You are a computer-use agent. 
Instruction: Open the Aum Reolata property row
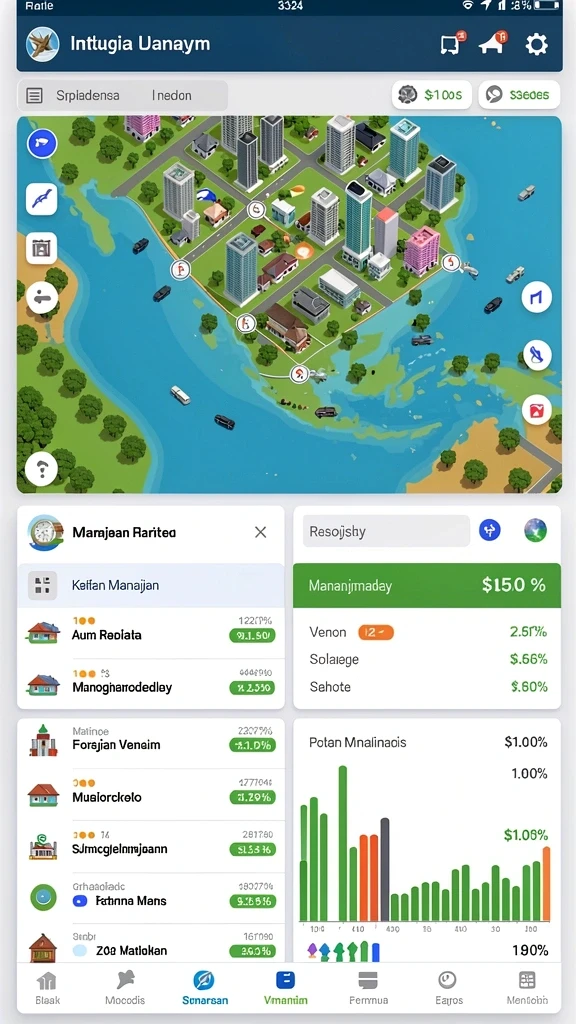151,633
